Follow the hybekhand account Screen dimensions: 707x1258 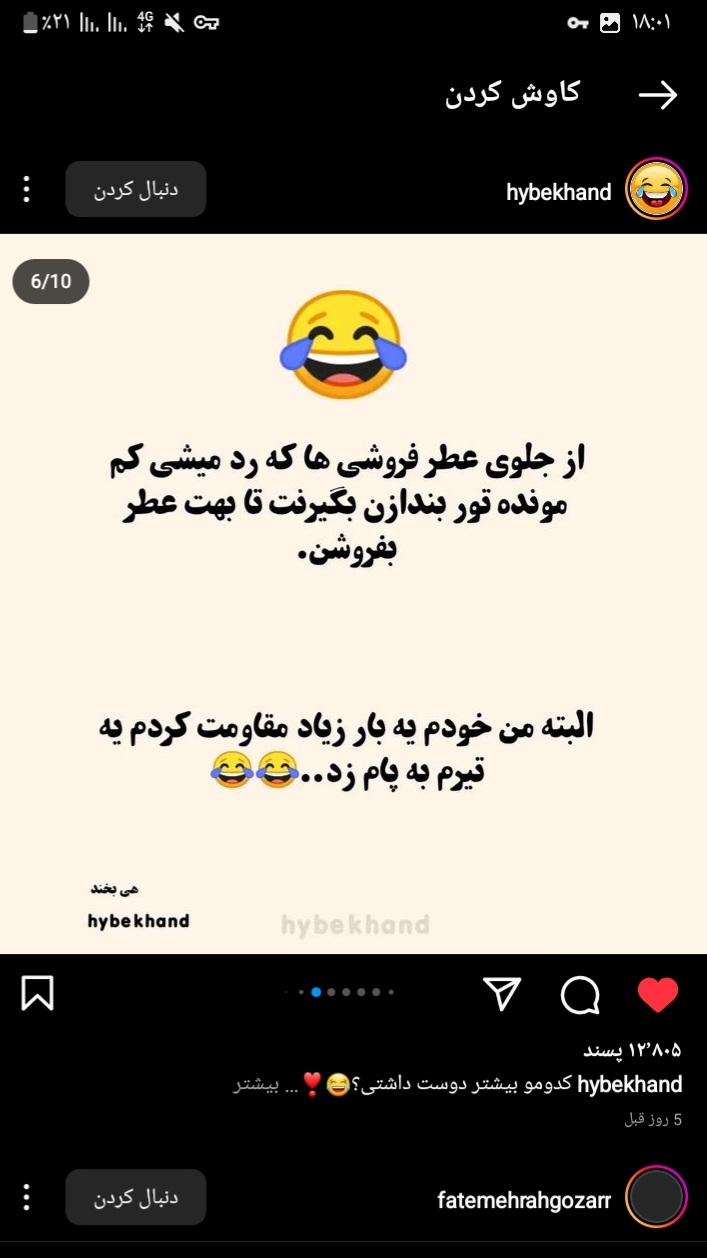pos(136,189)
